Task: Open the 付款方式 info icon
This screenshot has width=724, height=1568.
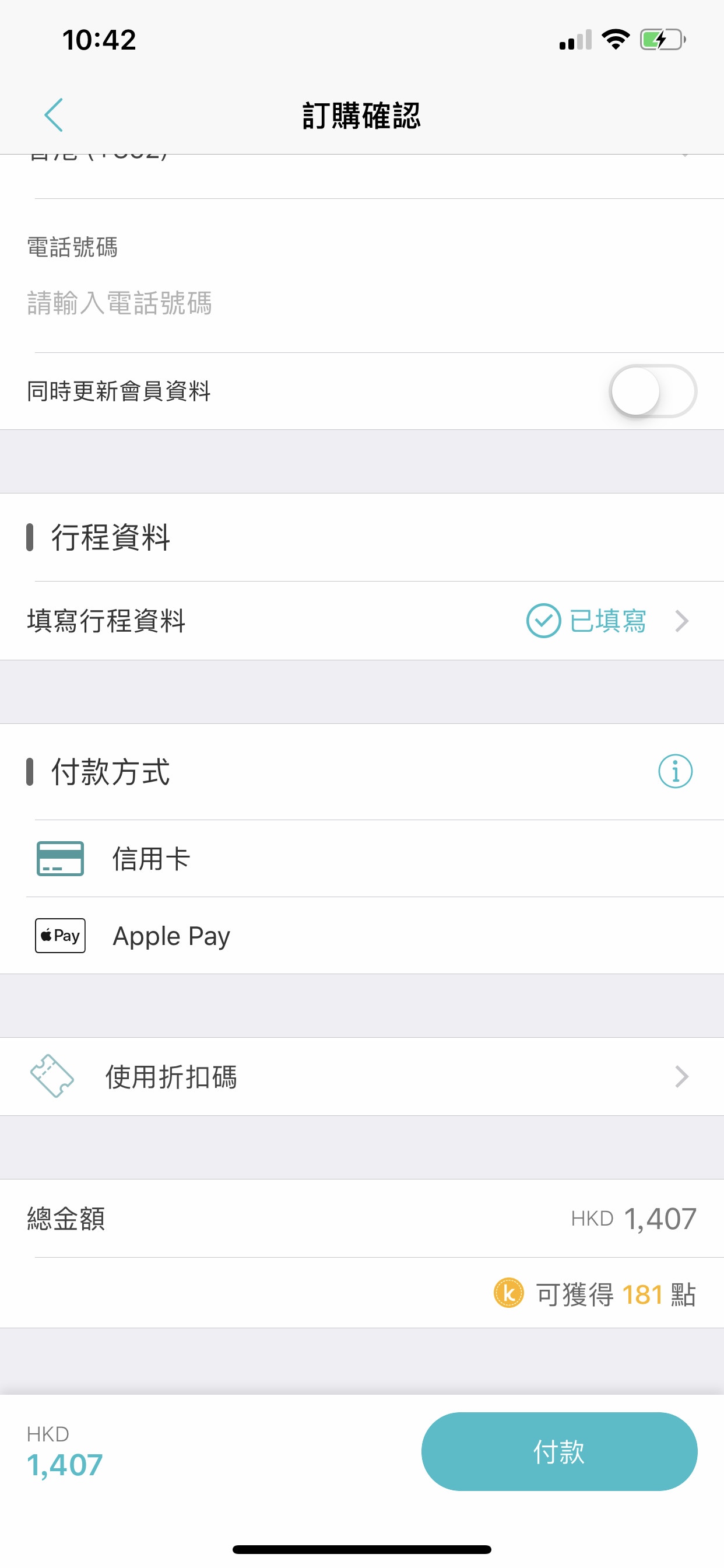Action: point(676,771)
